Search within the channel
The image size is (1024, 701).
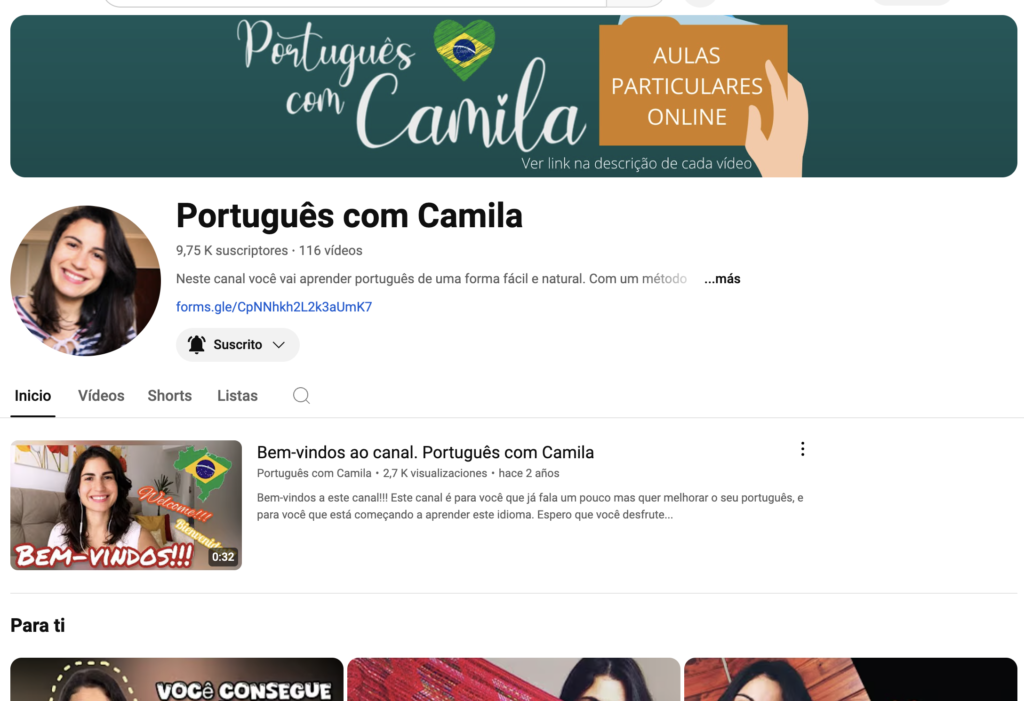[301, 396]
